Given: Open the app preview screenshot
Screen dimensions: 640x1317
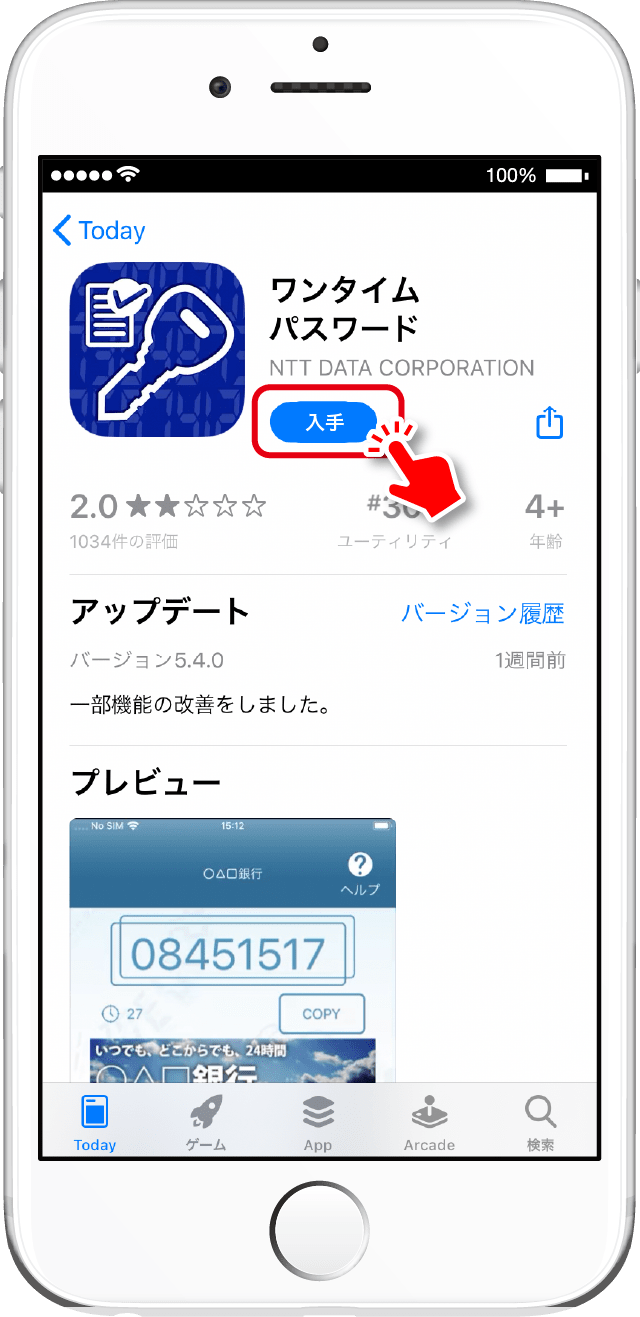Looking at the screenshot, I should coord(232,950).
